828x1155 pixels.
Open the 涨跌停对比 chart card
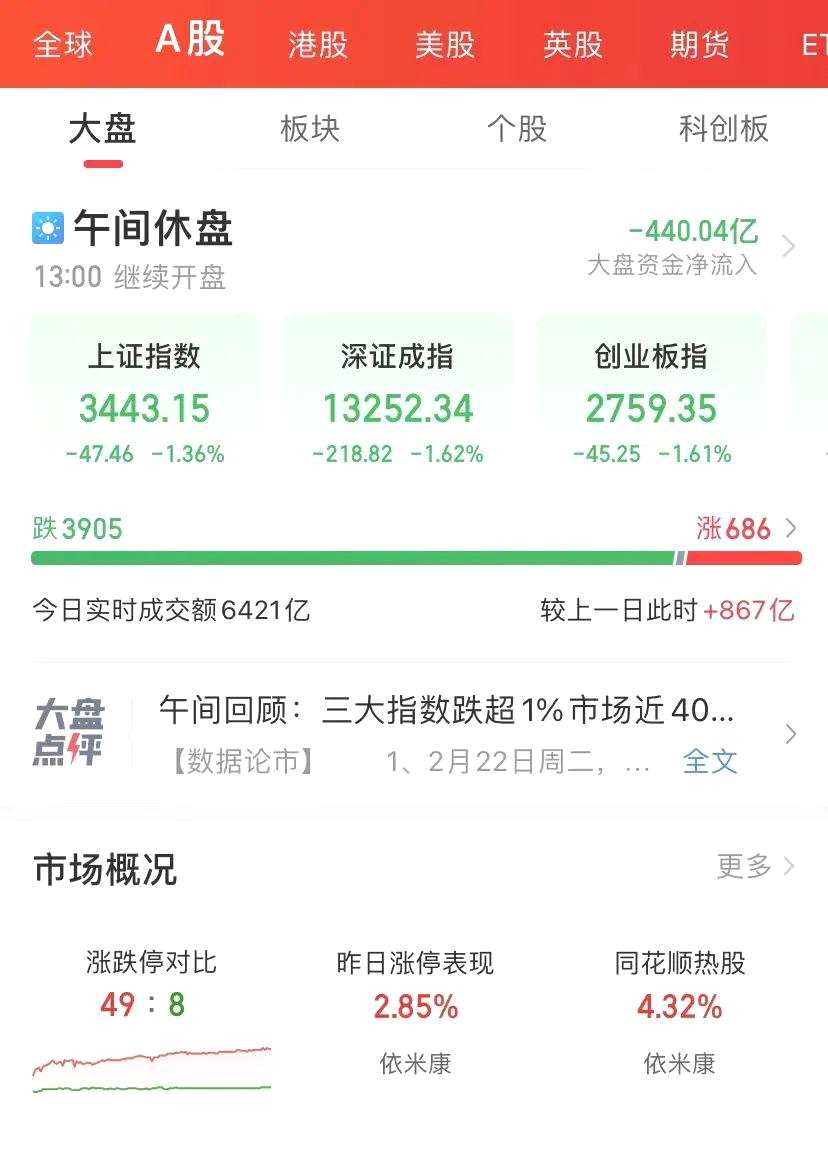coord(151,1020)
